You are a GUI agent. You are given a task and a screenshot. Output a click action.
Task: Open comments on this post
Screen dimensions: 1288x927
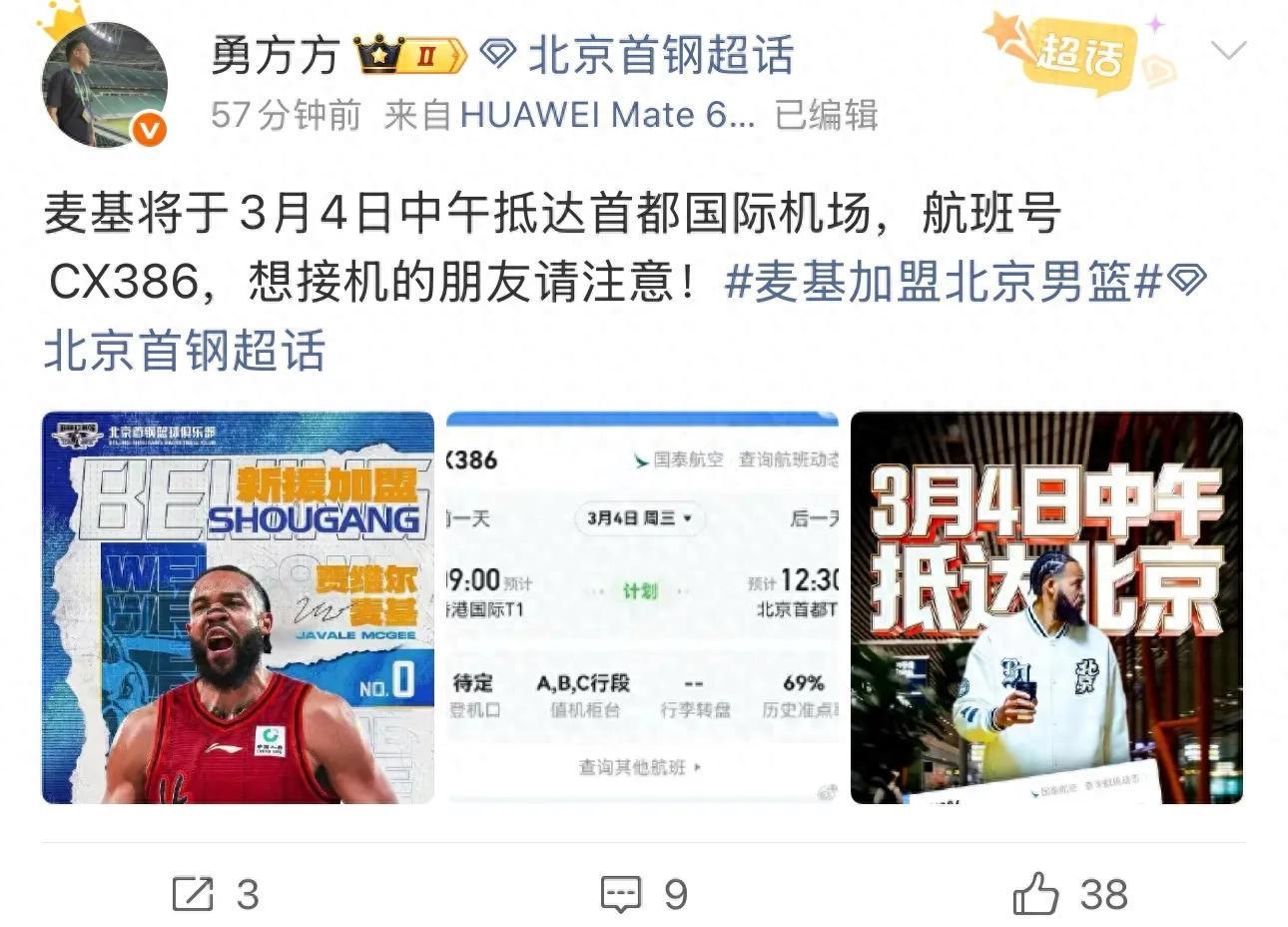click(644, 893)
